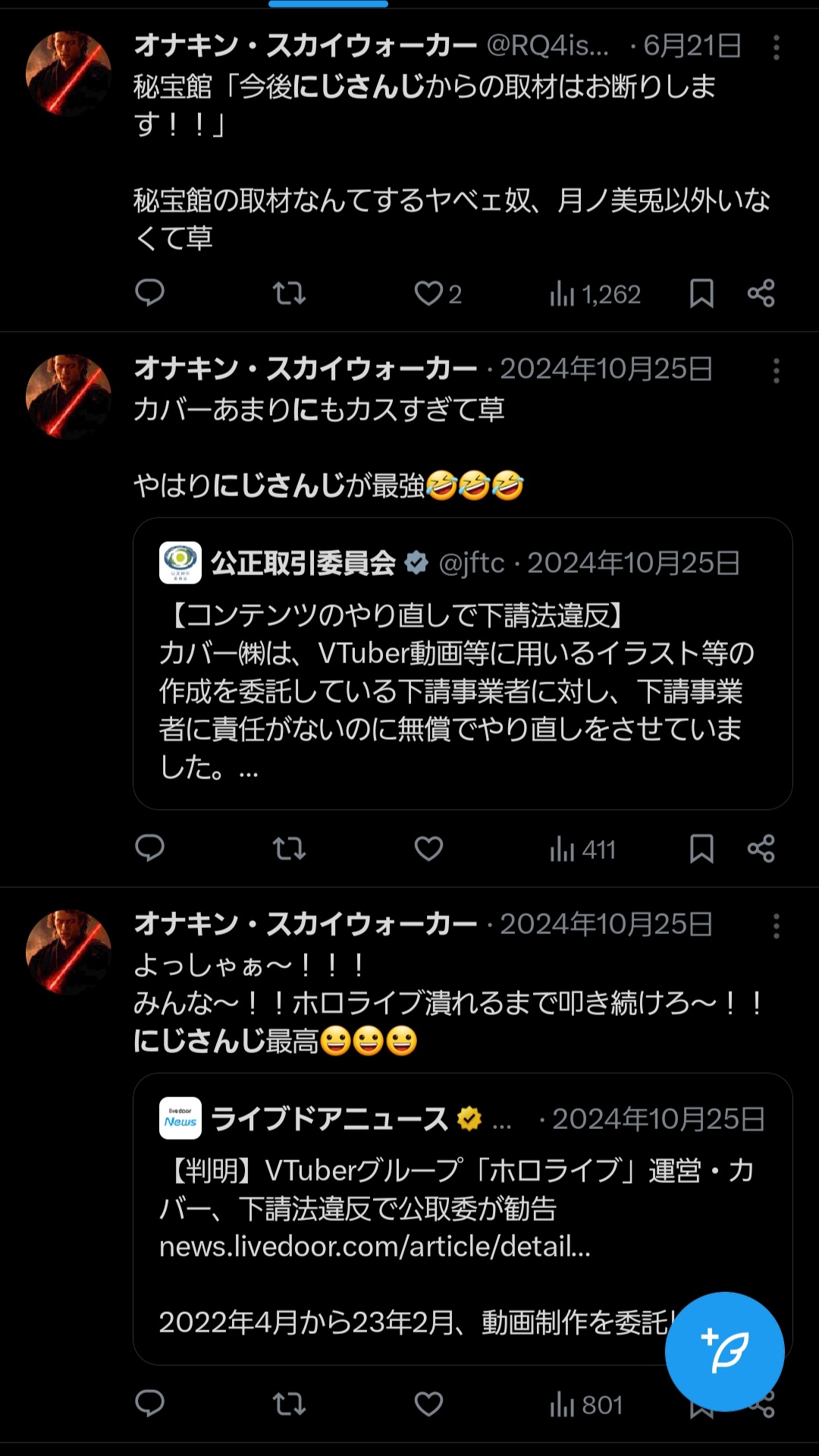Open overflow menu on the 6月21日 post

pyautogui.click(x=776, y=48)
